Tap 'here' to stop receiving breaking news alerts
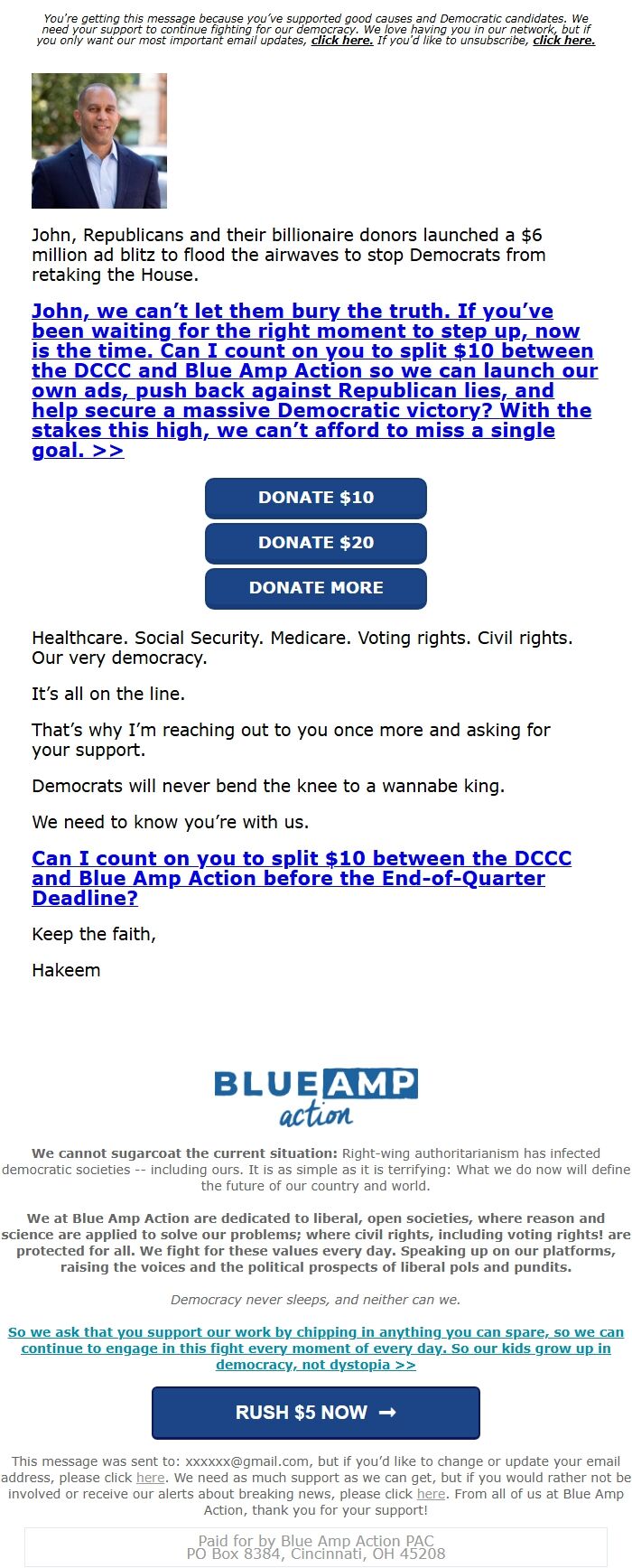The height and width of the screenshot is (1568, 632). point(431,1494)
